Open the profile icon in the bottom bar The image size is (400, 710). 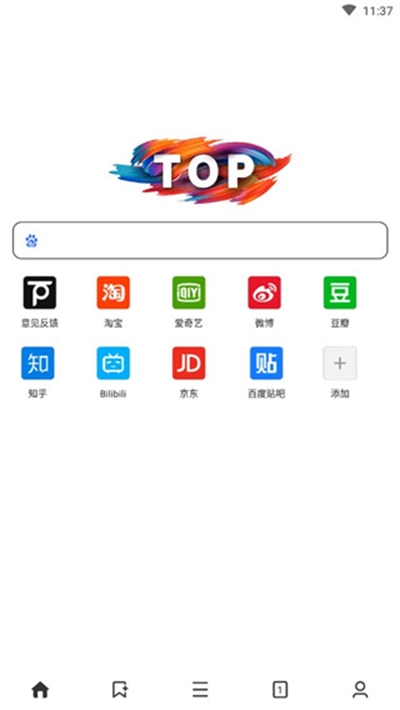point(360,690)
